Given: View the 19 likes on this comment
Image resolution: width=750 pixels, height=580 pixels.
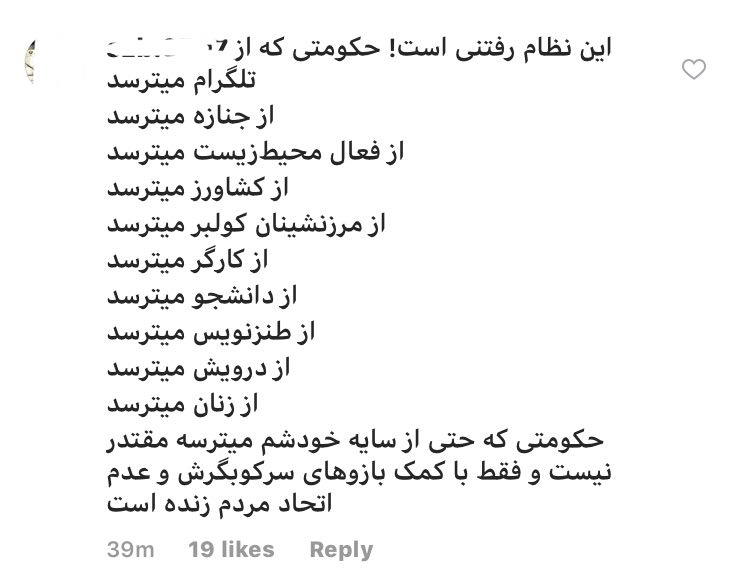Looking at the screenshot, I should 231,549.
